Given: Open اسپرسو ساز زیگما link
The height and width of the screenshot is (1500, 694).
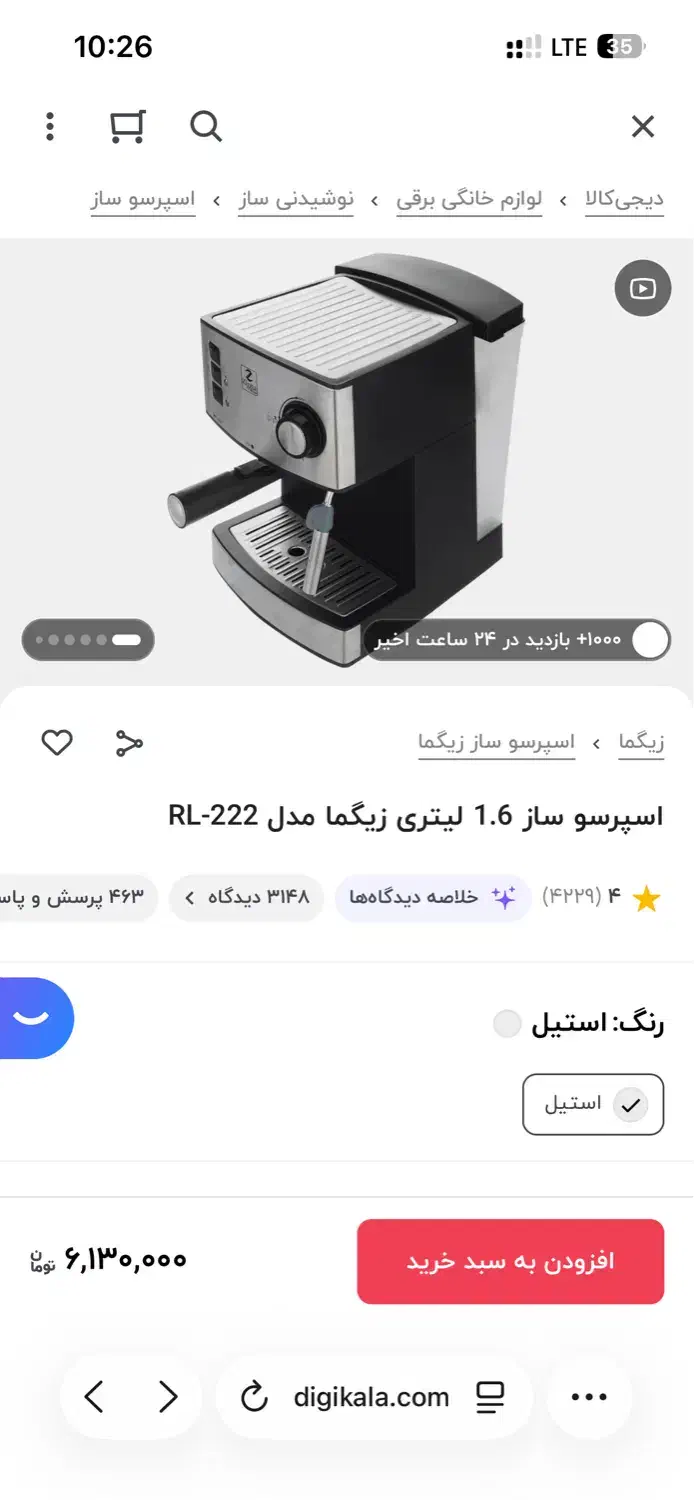Looking at the screenshot, I should 496,743.
